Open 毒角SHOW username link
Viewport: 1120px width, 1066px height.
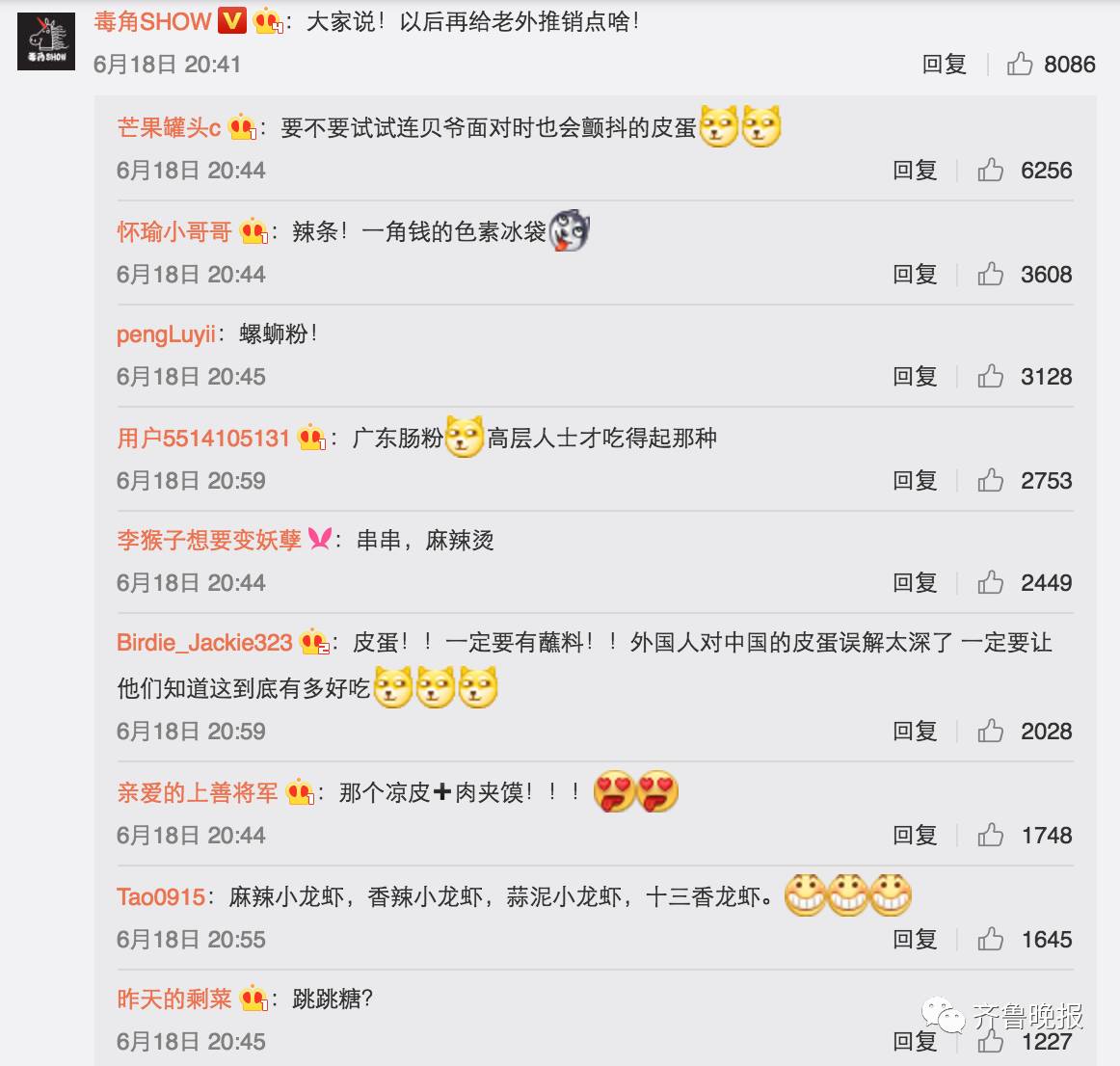[152, 21]
